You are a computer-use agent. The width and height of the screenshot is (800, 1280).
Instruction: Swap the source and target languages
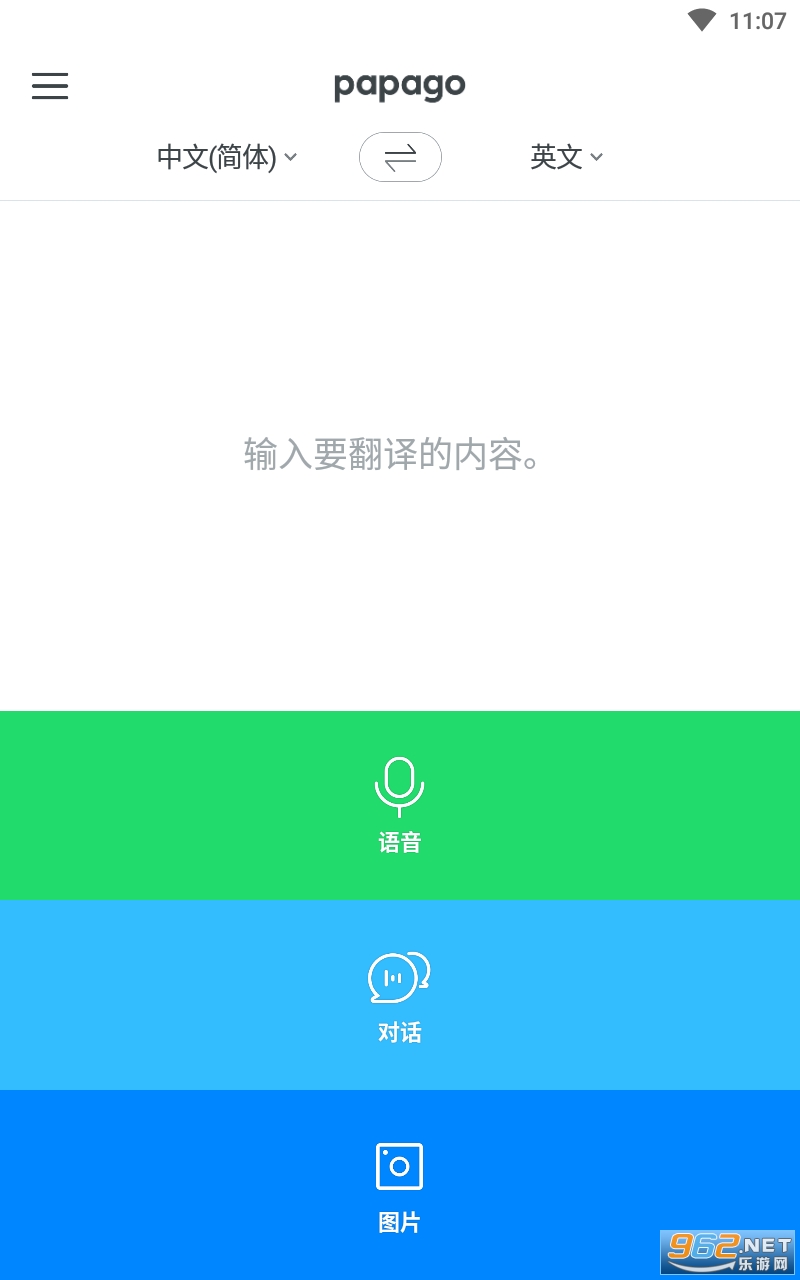tap(400, 157)
